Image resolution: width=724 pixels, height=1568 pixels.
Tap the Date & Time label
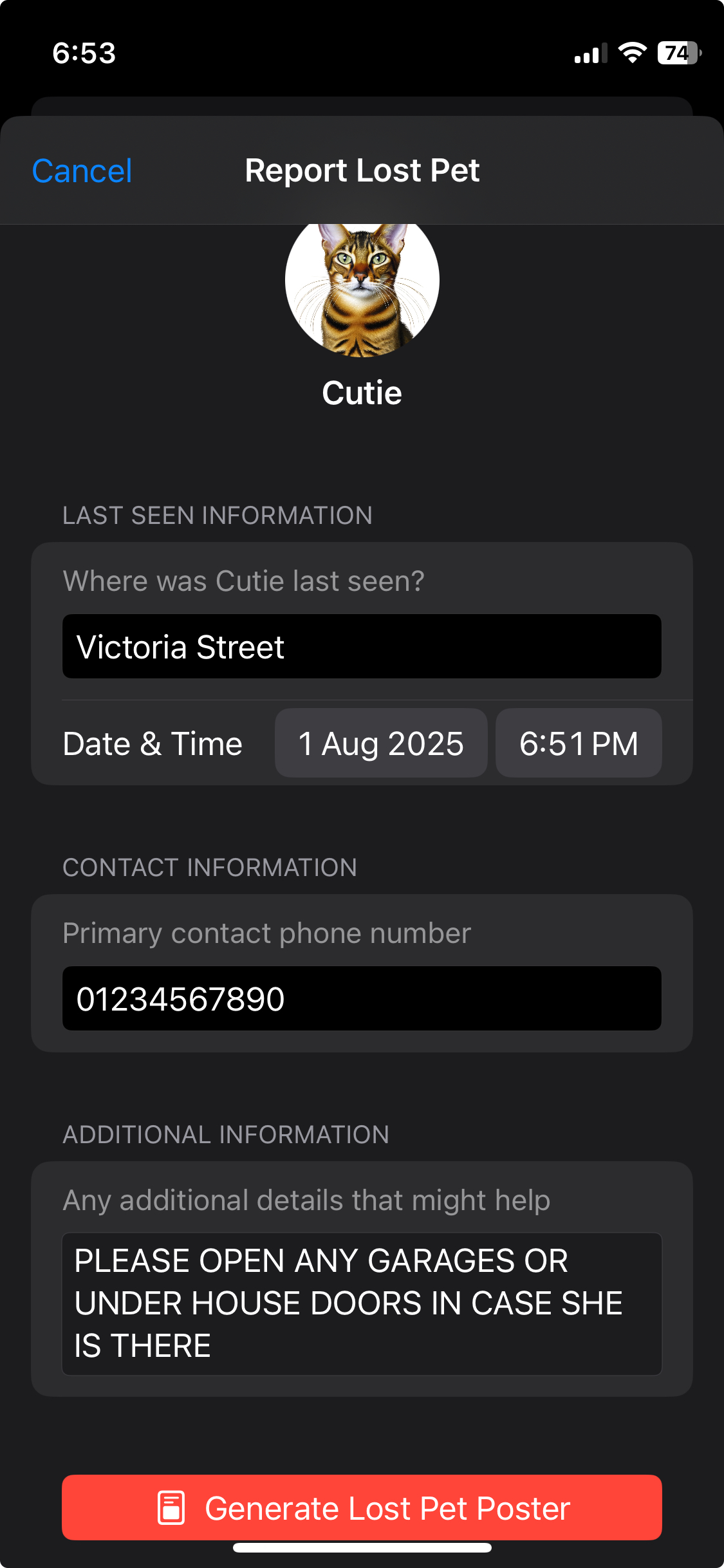coord(152,743)
